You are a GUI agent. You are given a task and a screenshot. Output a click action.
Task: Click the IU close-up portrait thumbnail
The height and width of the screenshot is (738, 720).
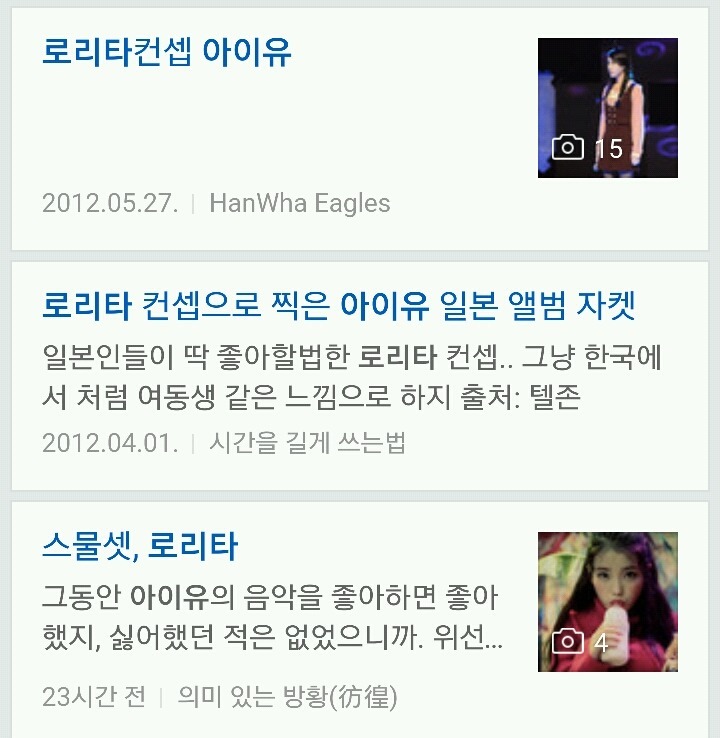point(607,602)
